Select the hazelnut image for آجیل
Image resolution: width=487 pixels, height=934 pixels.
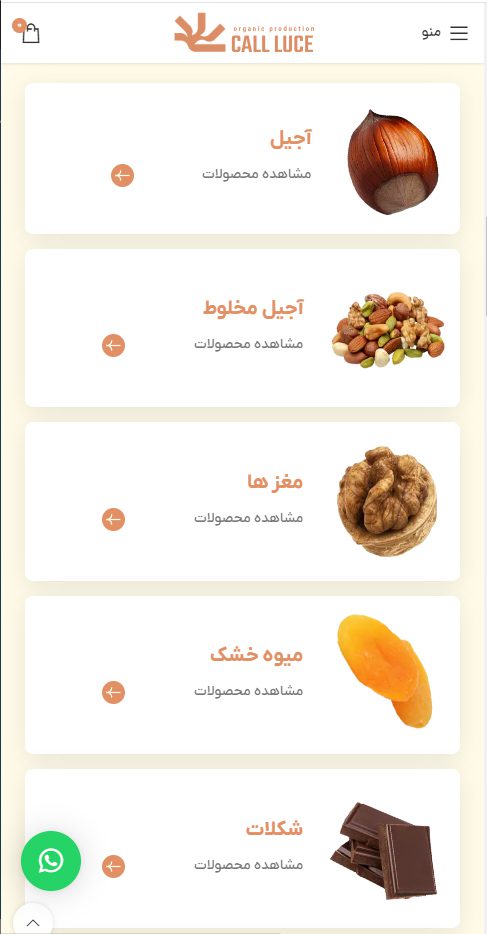click(x=392, y=161)
